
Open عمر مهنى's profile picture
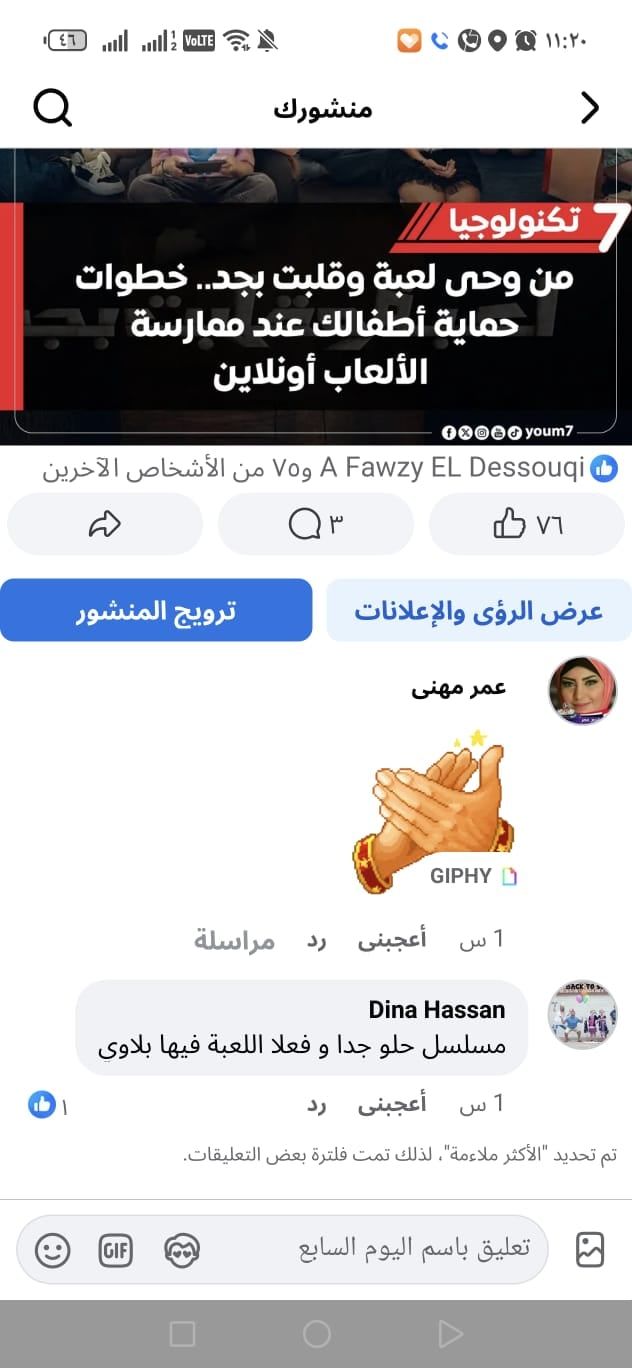pos(583,691)
